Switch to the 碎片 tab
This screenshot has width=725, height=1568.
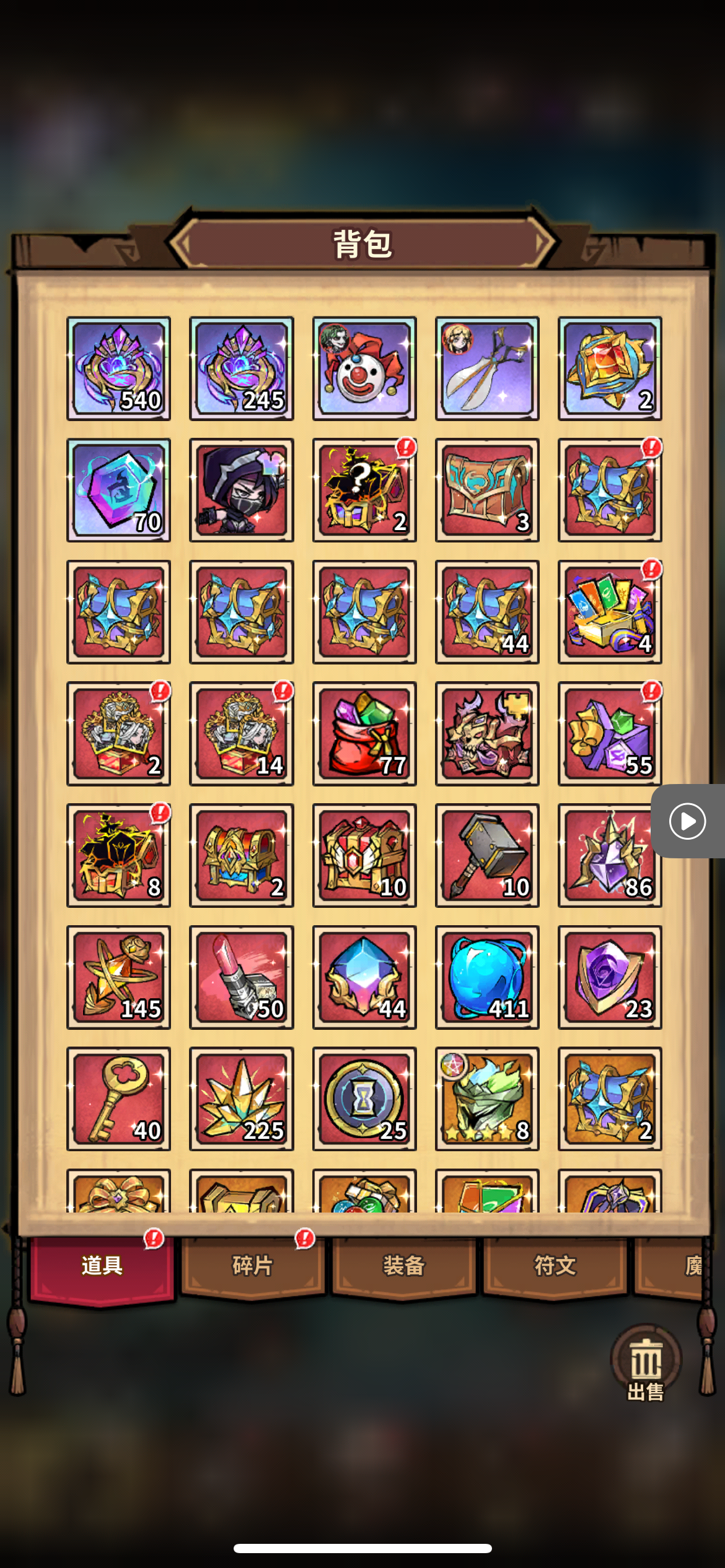[252, 1265]
